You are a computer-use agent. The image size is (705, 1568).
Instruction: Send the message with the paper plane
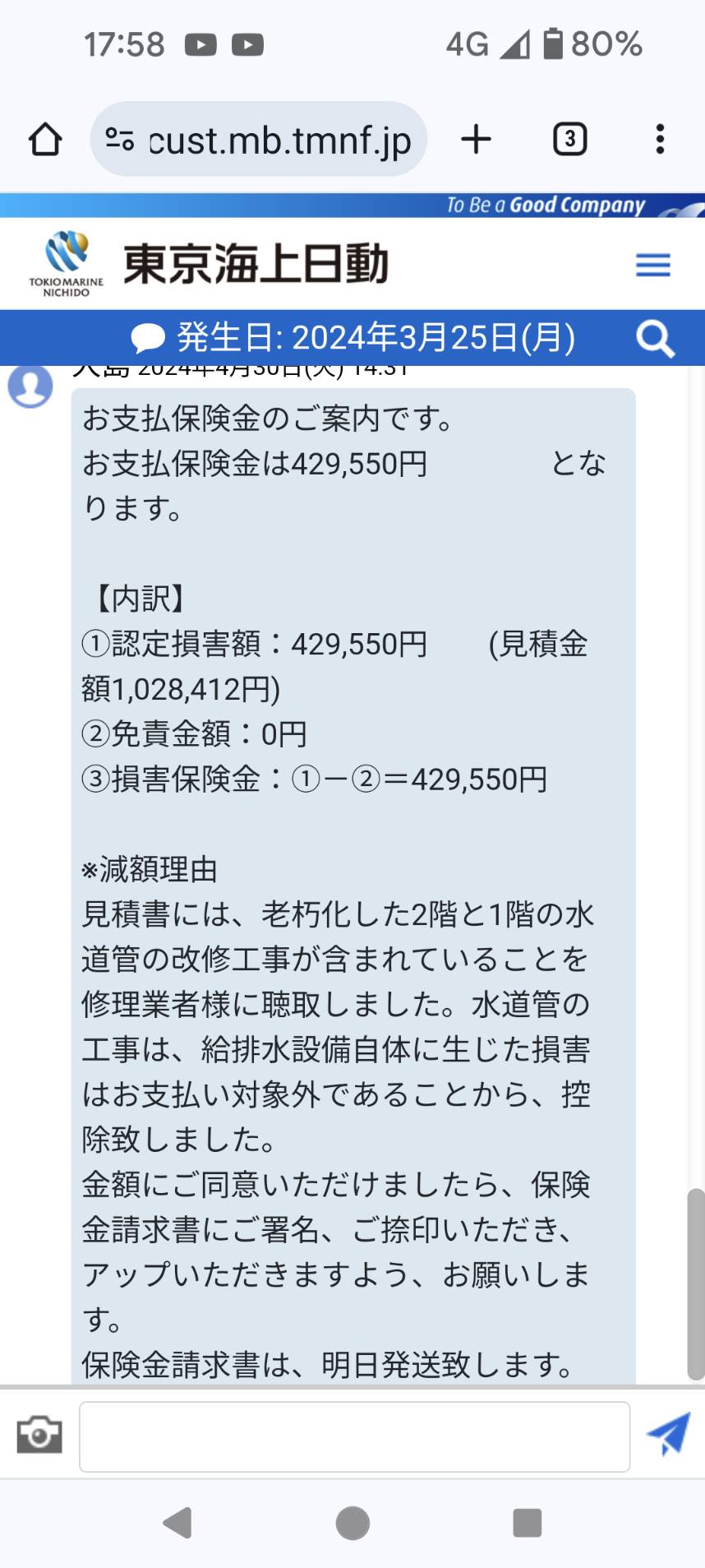point(668,1435)
